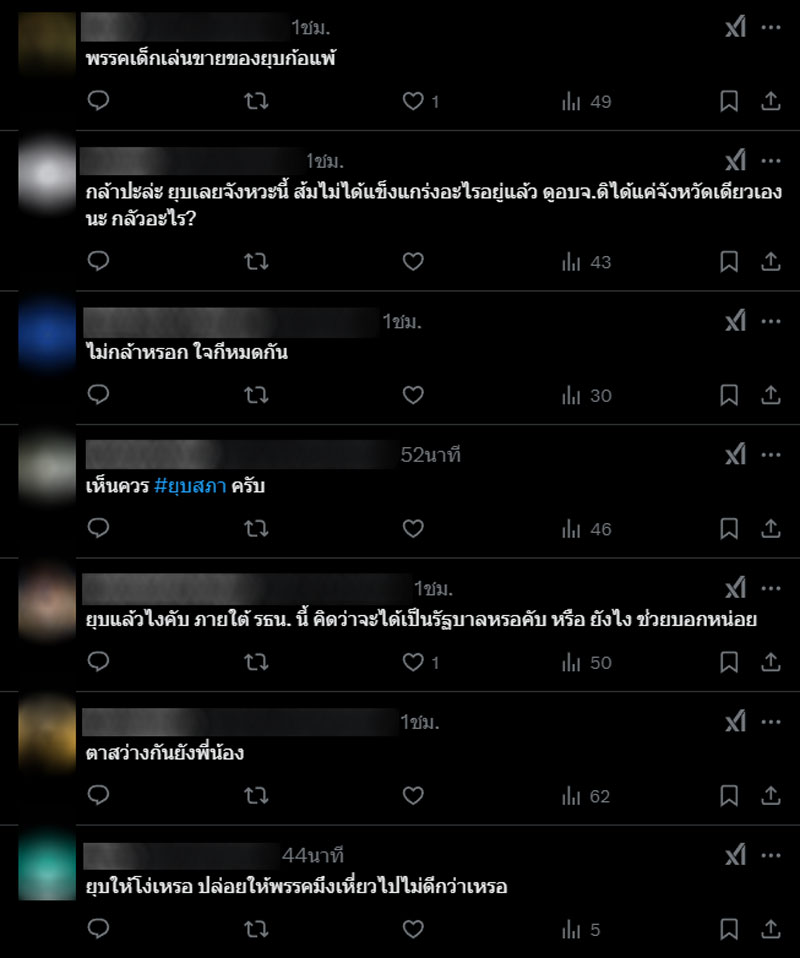Repost the reply starting 'ยุบแล้วไงคับ'

click(x=256, y=662)
